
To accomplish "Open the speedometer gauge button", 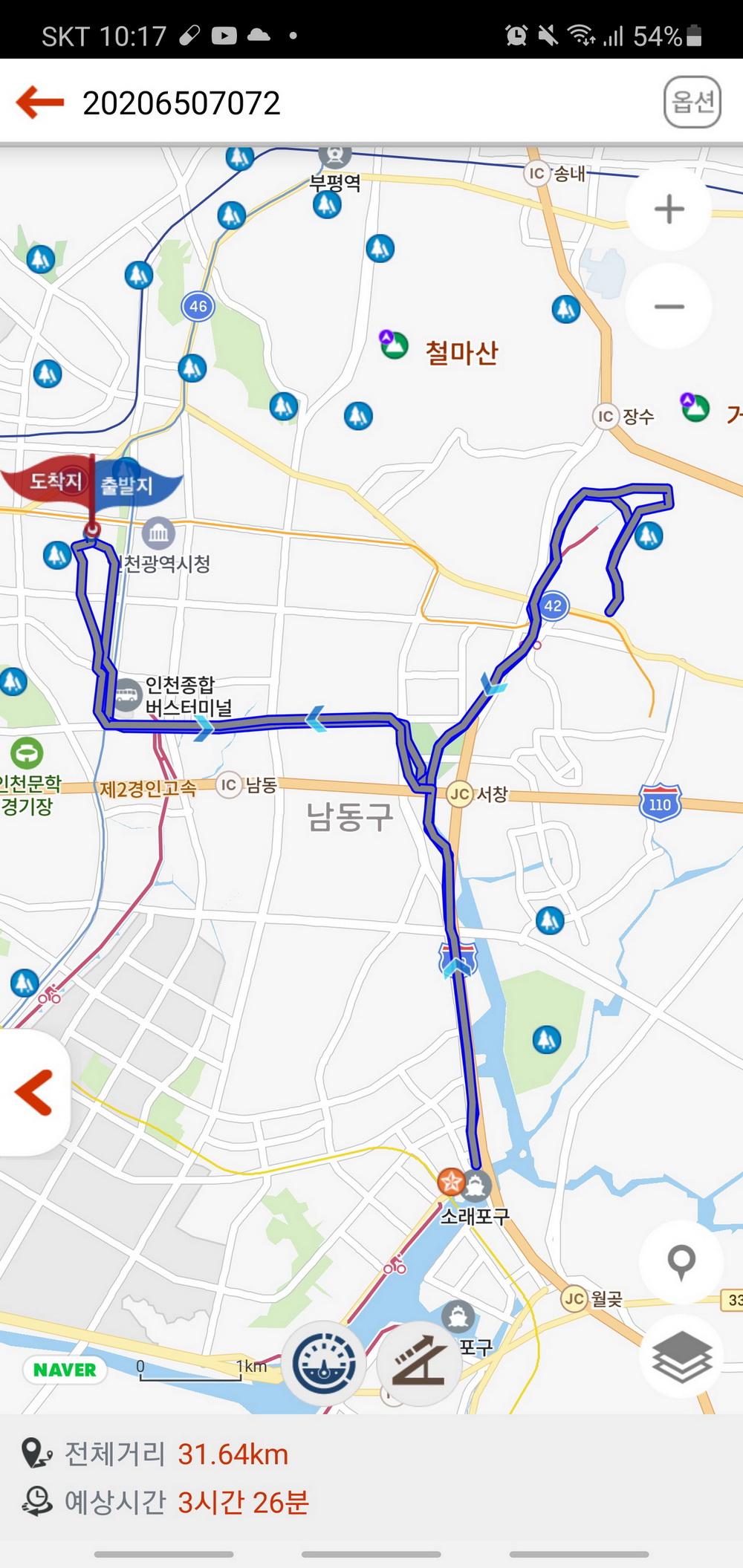I will [324, 1363].
